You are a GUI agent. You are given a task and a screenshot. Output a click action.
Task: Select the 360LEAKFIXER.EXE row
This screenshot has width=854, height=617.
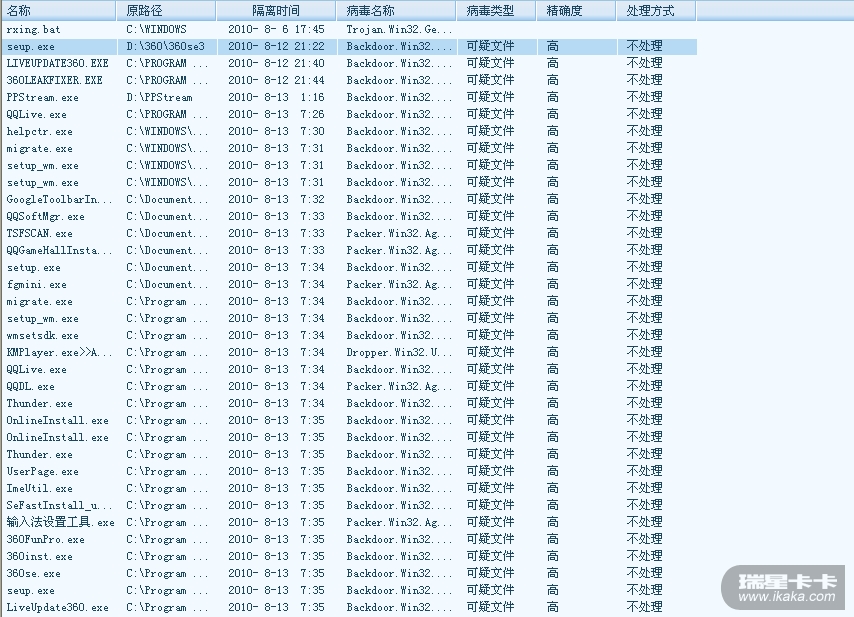55,80
